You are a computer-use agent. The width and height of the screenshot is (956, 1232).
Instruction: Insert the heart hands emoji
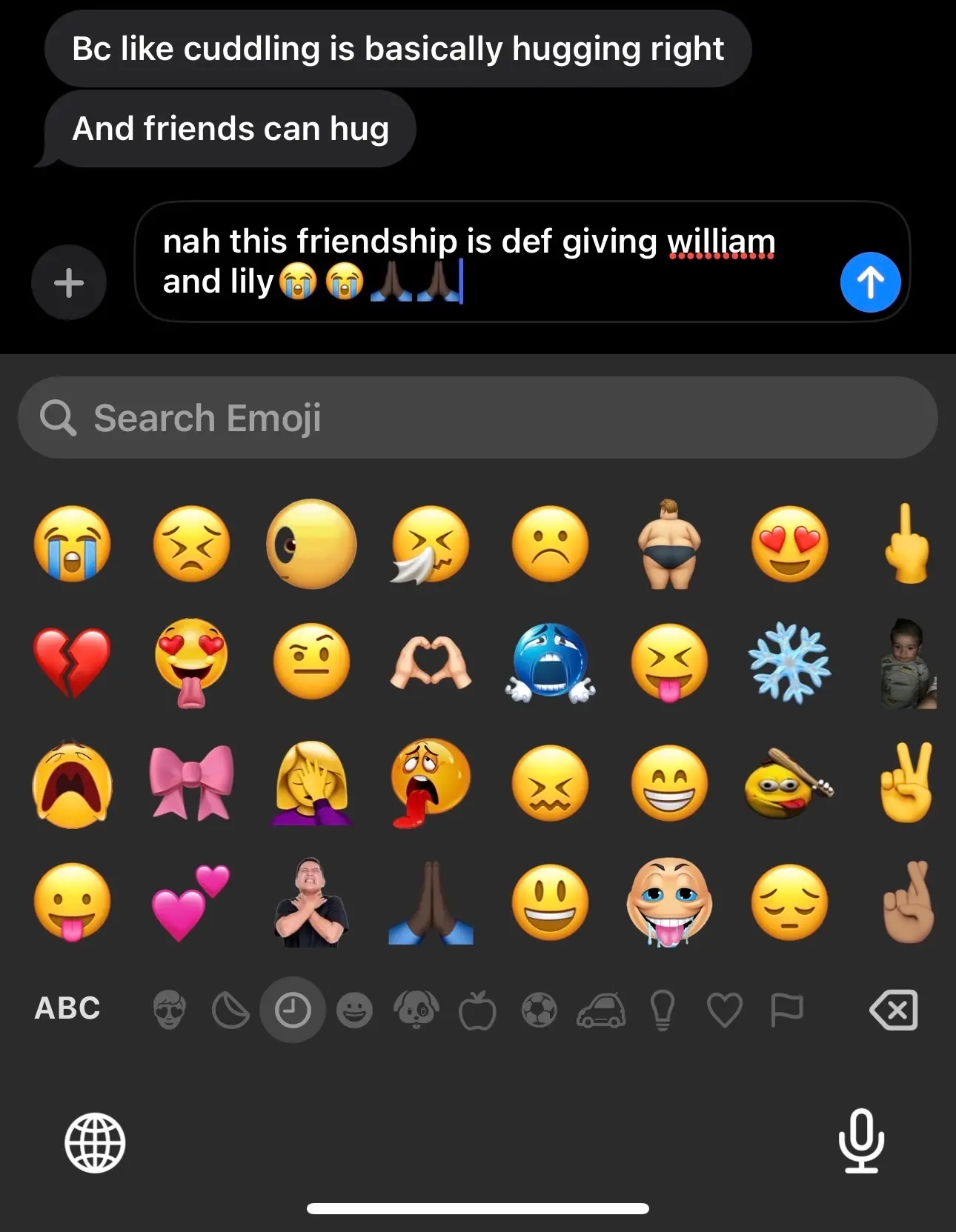pyautogui.click(x=431, y=662)
